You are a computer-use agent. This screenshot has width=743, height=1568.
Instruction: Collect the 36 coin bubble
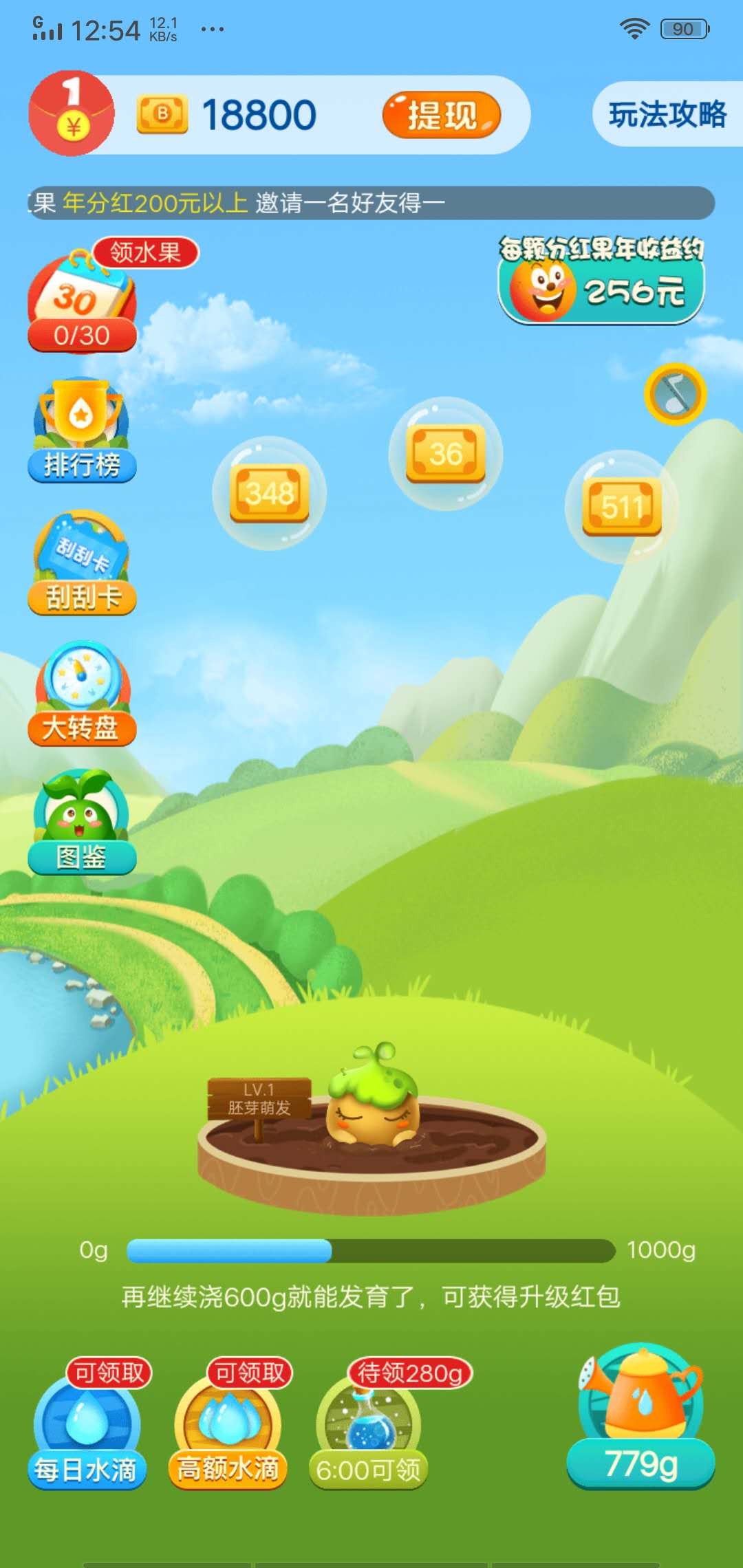[x=446, y=454]
